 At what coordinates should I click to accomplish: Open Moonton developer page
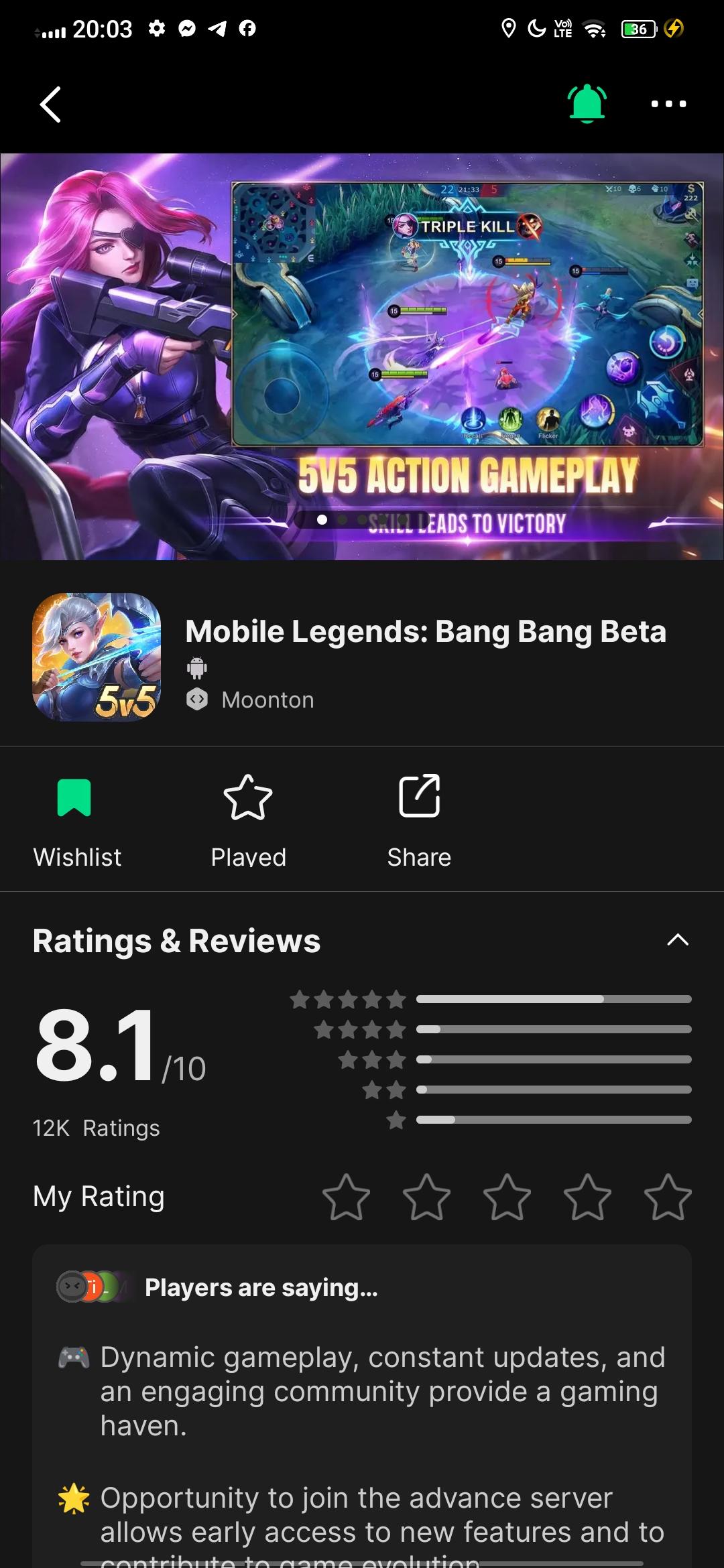[x=267, y=699]
